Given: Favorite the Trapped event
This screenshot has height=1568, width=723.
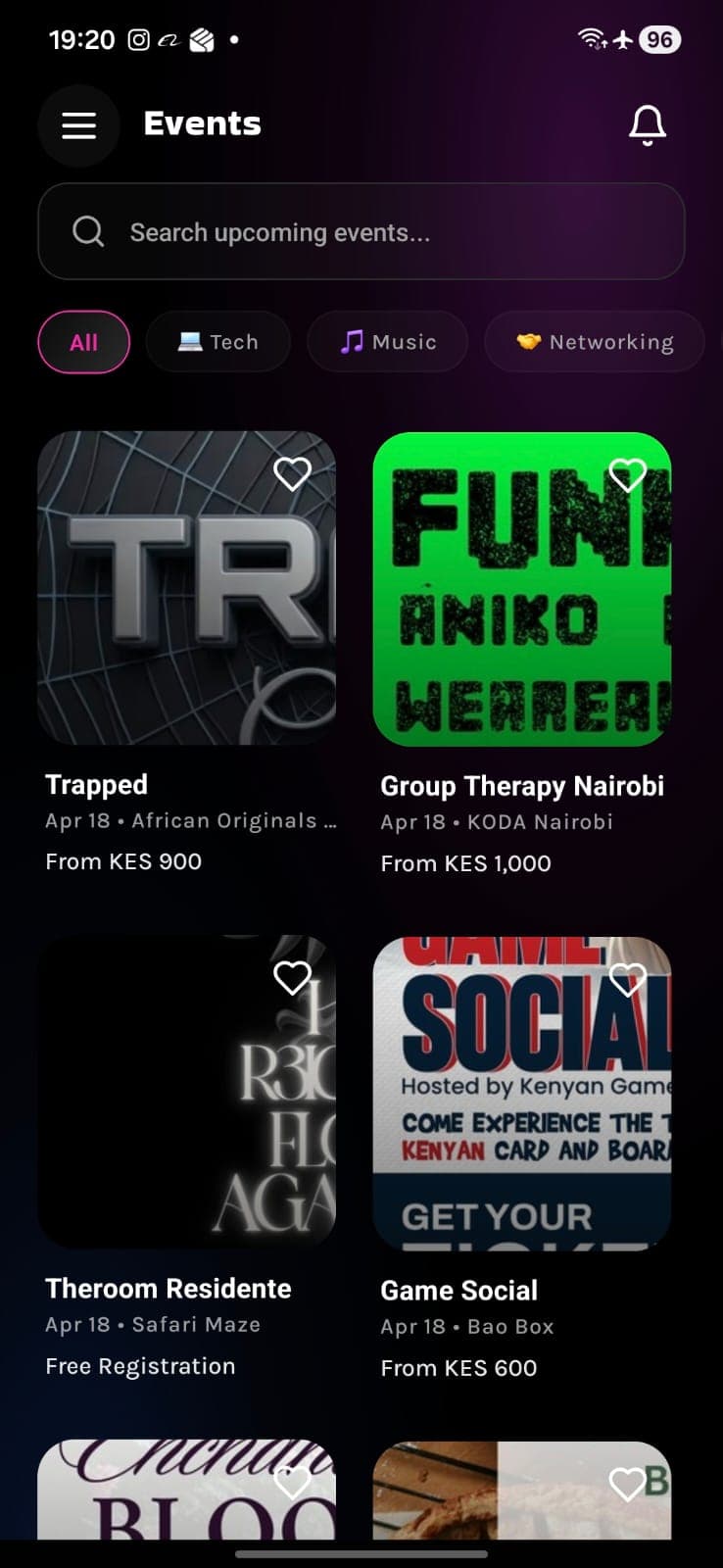Looking at the screenshot, I should pos(293,472).
